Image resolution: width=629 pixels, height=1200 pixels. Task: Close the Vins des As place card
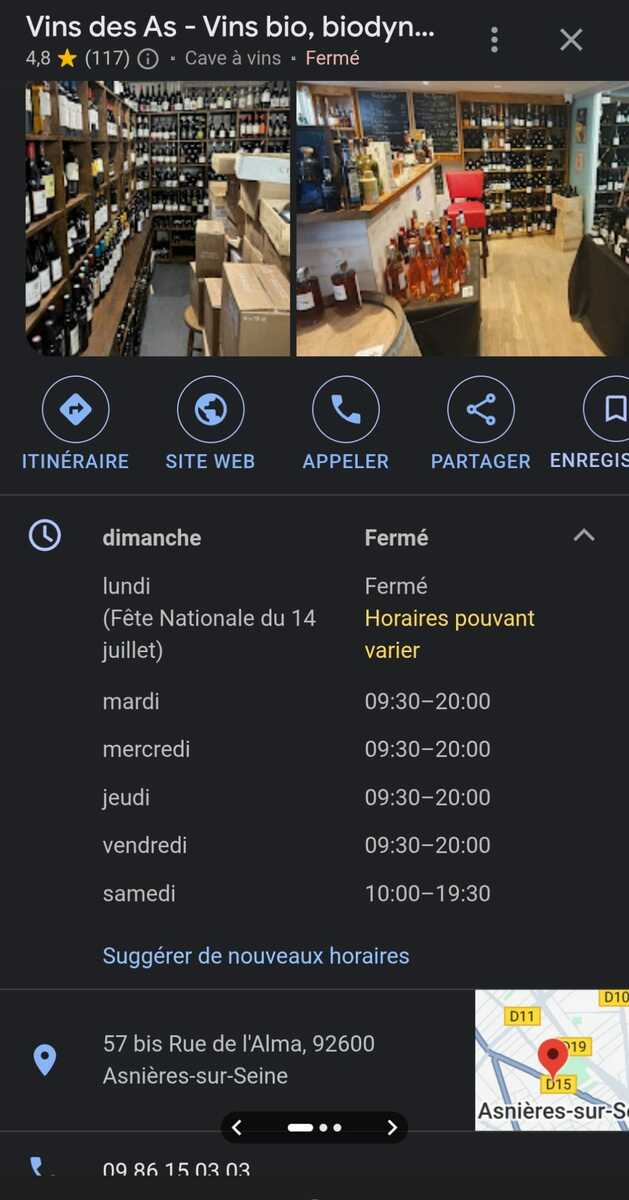click(571, 40)
